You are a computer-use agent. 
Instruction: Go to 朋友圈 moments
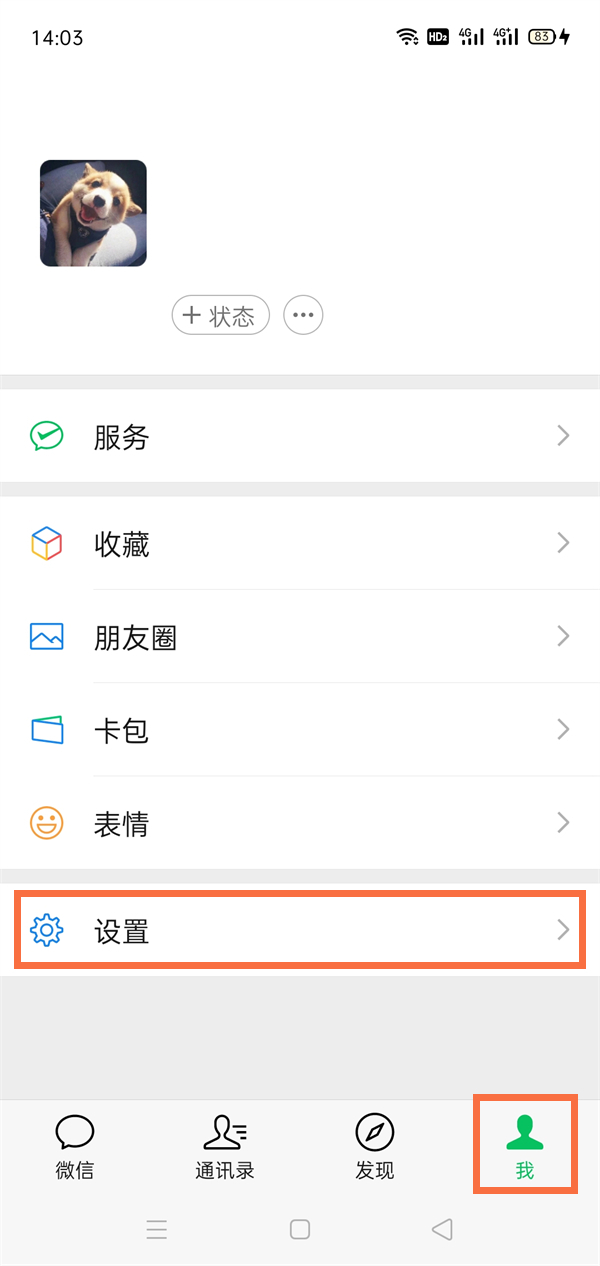click(300, 637)
